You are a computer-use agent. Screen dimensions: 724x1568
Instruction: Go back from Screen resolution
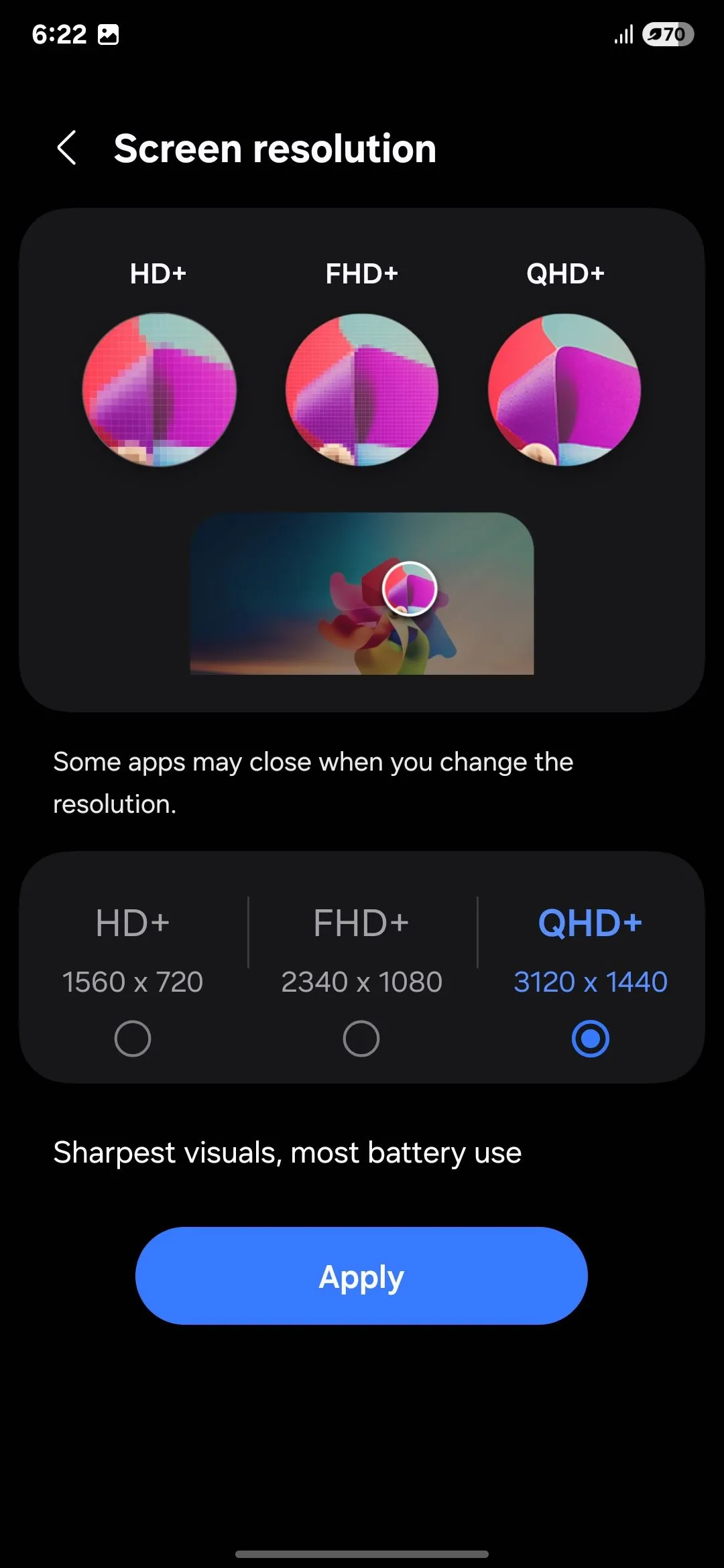[x=66, y=148]
